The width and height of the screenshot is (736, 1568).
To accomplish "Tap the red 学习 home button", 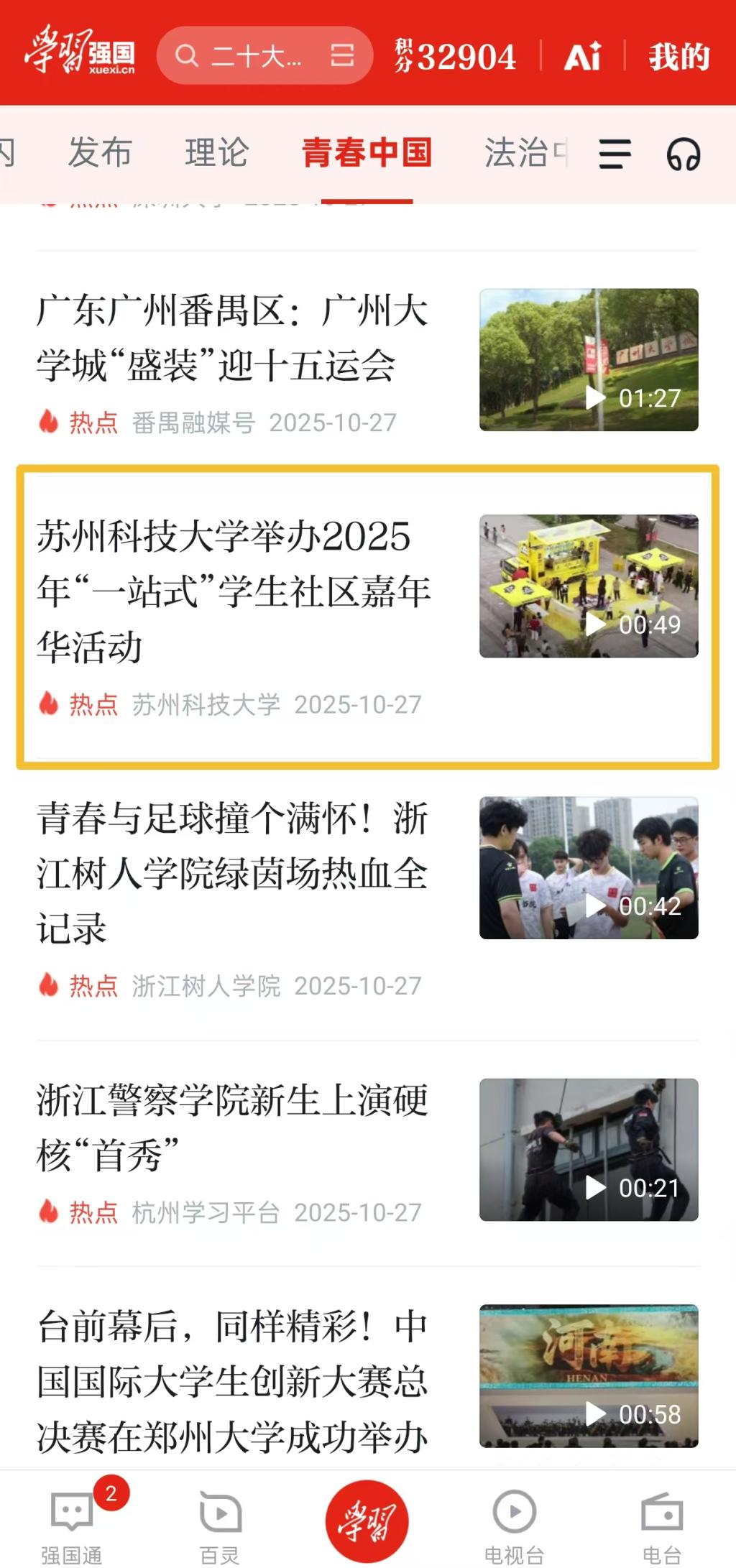I will click(x=367, y=1521).
